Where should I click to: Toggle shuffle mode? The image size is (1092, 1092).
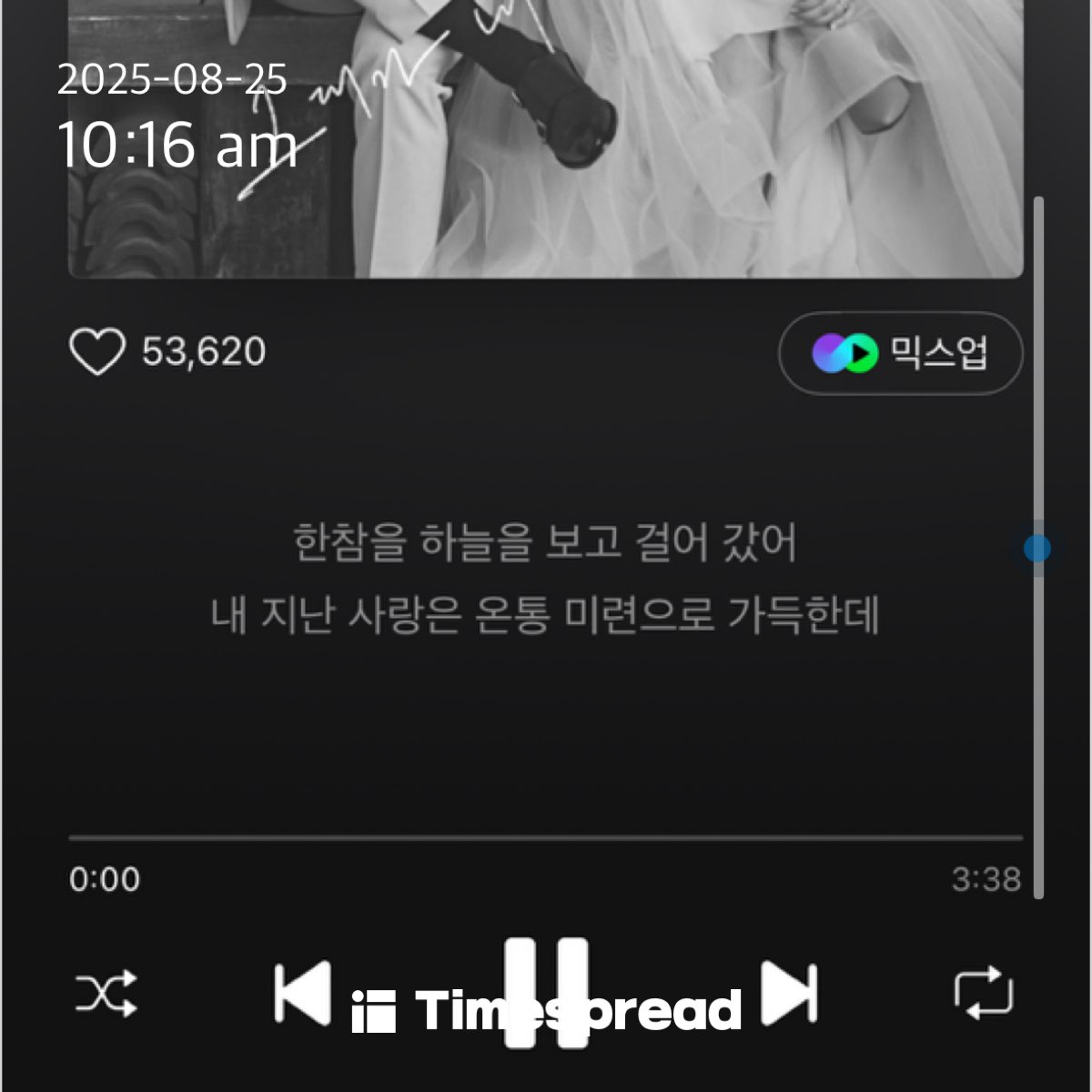click(106, 993)
